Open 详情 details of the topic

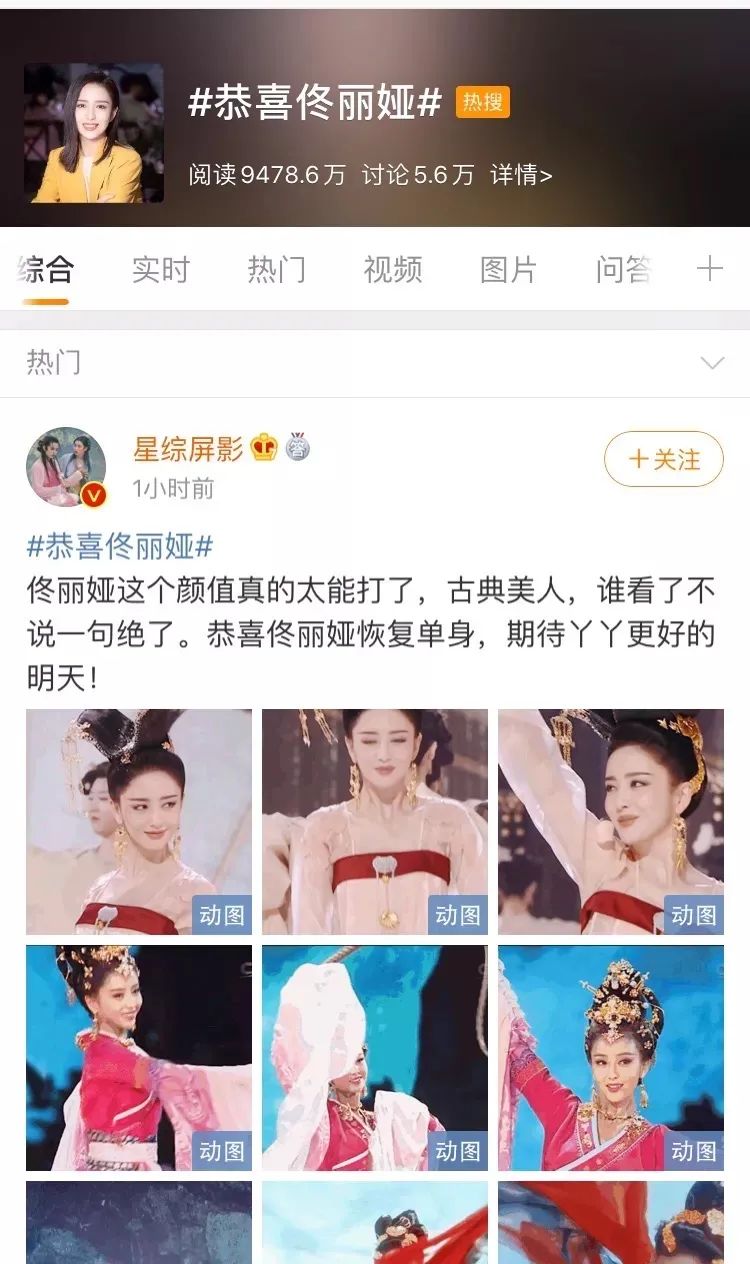tap(521, 175)
